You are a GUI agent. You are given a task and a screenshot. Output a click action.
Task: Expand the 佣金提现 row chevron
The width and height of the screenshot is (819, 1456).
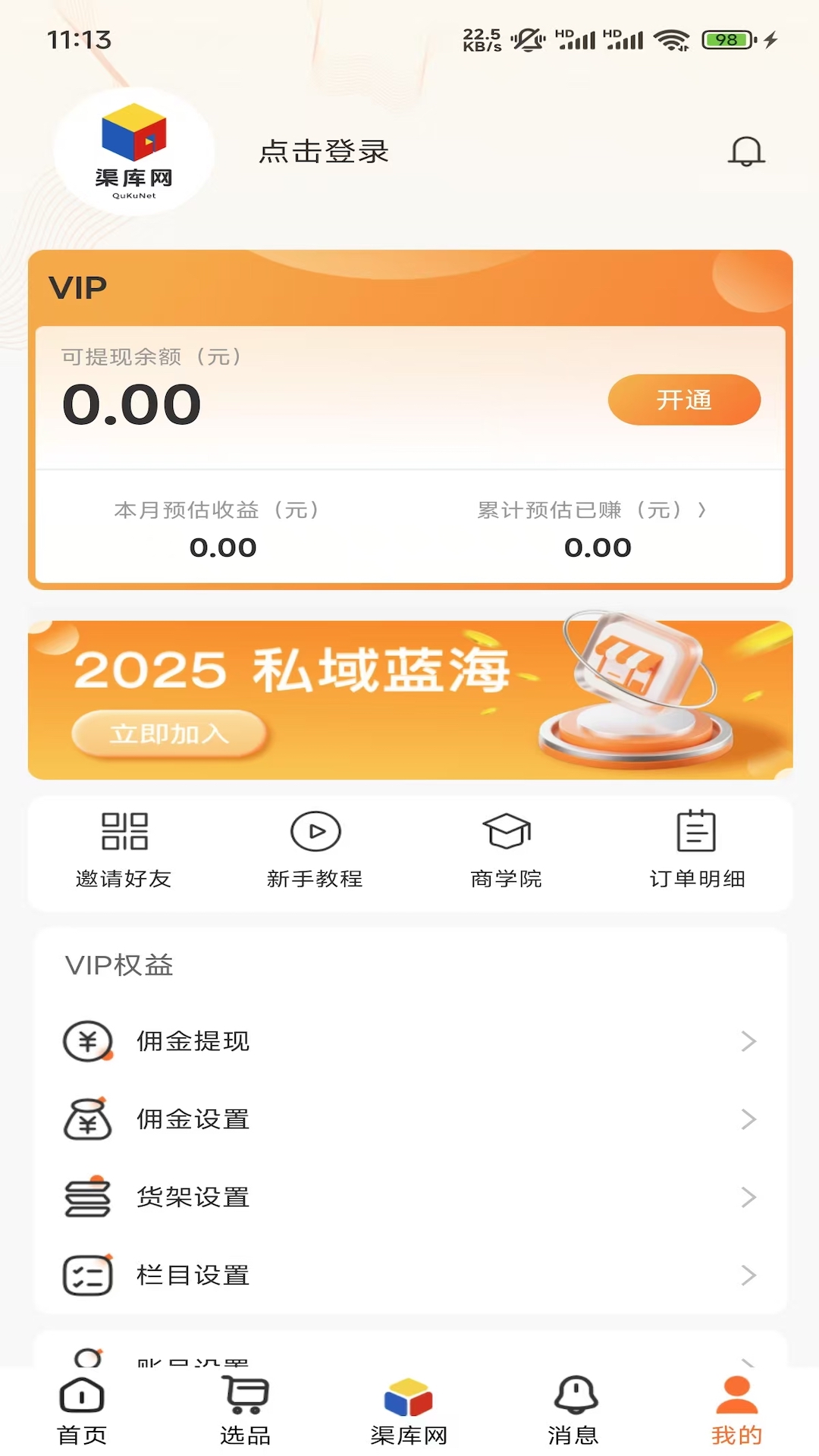coord(750,1041)
